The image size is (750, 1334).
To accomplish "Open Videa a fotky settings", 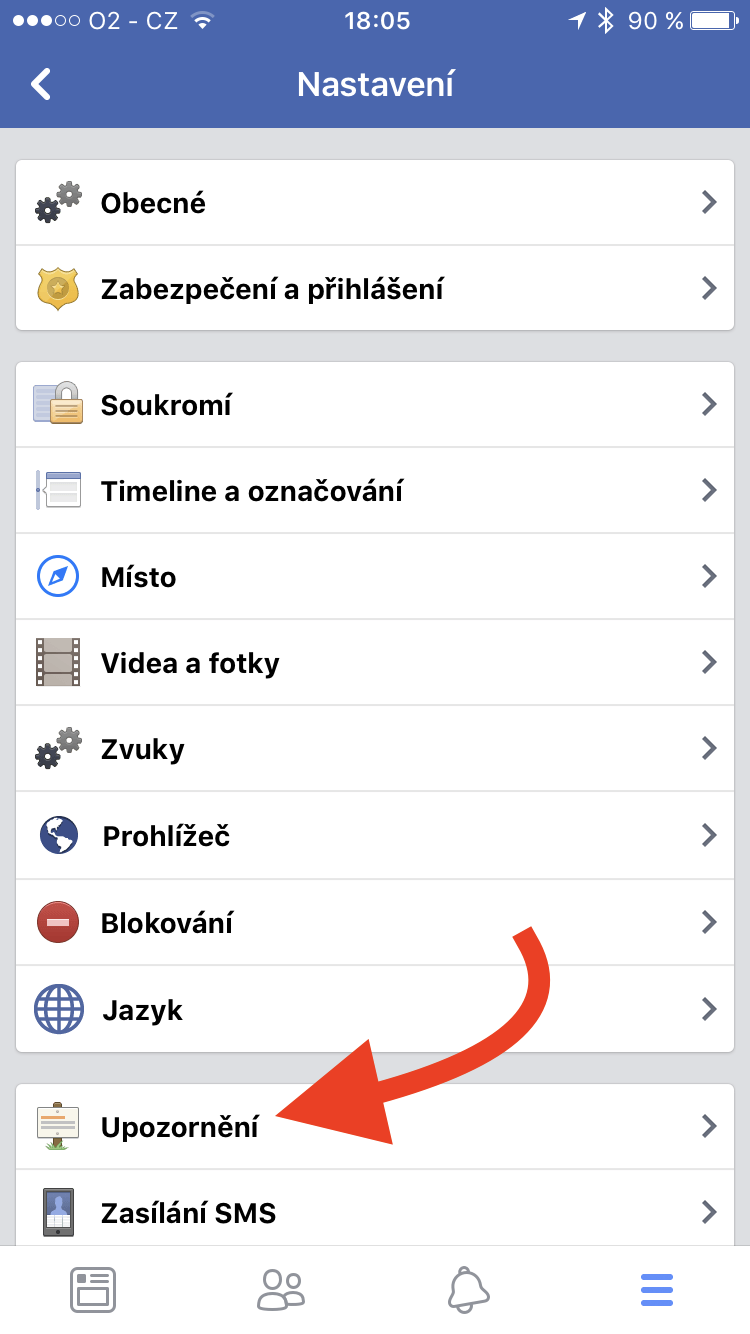I will tap(375, 663).
